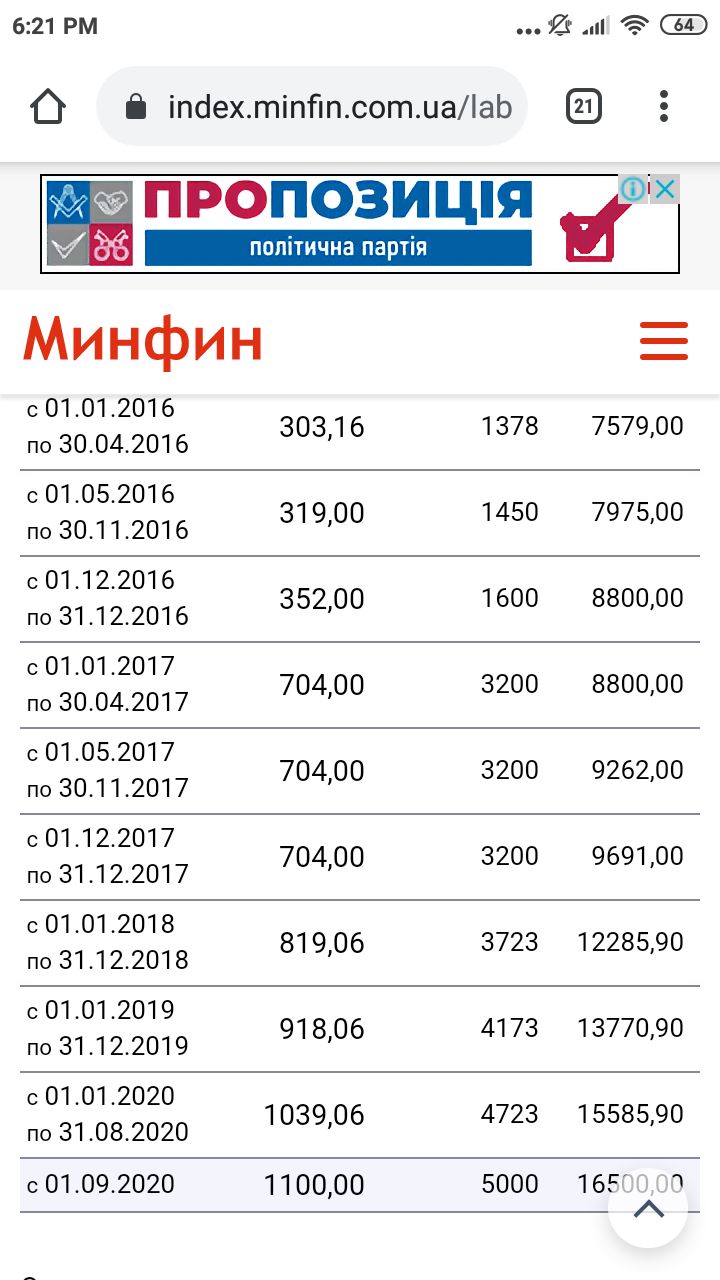The width and height of the screenshot is (720, 1280).
Task: Tap the Минфин logo to go home
Action: [143, 341]
